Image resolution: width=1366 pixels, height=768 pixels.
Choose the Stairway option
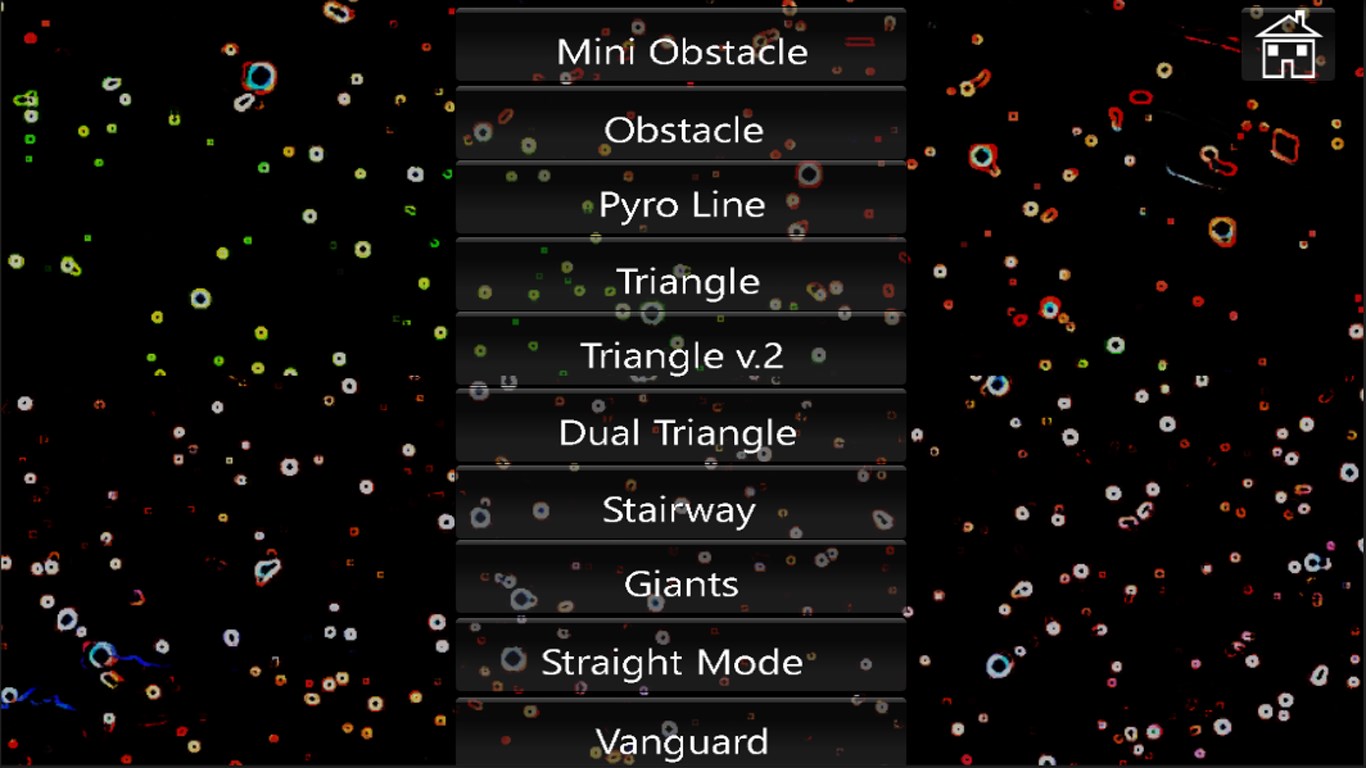pos(681,507)
